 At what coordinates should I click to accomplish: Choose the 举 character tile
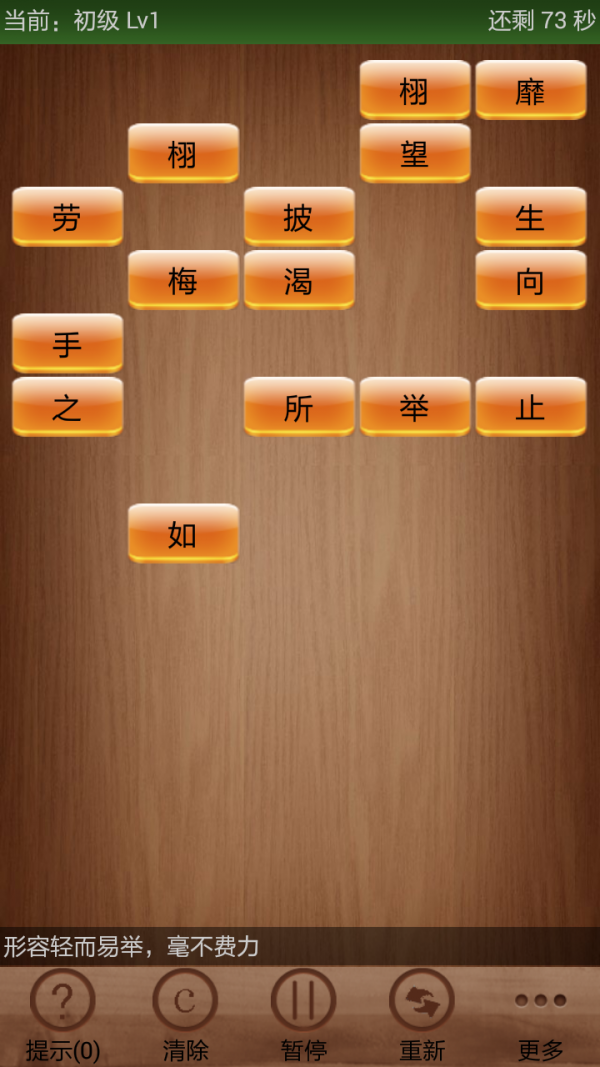[x=414, y=406]
